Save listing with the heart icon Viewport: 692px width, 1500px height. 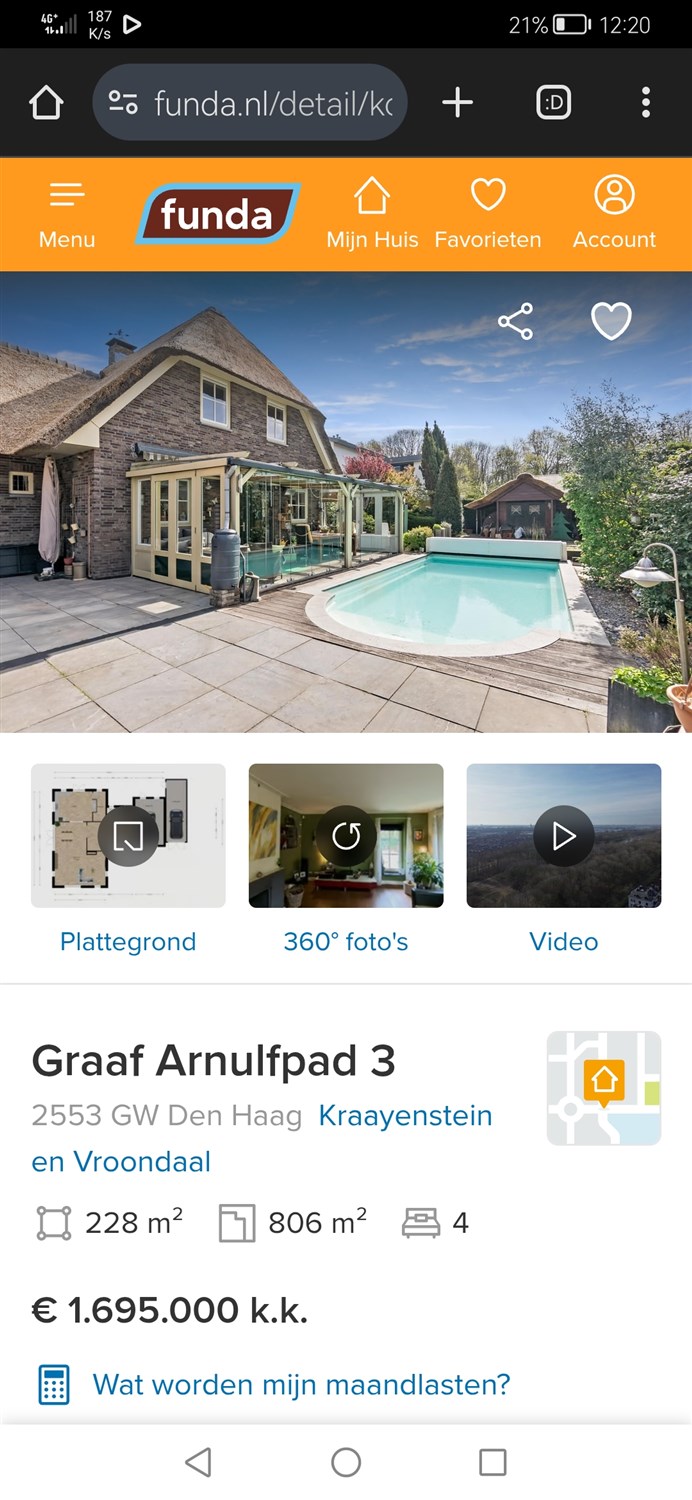pos(611,322)
